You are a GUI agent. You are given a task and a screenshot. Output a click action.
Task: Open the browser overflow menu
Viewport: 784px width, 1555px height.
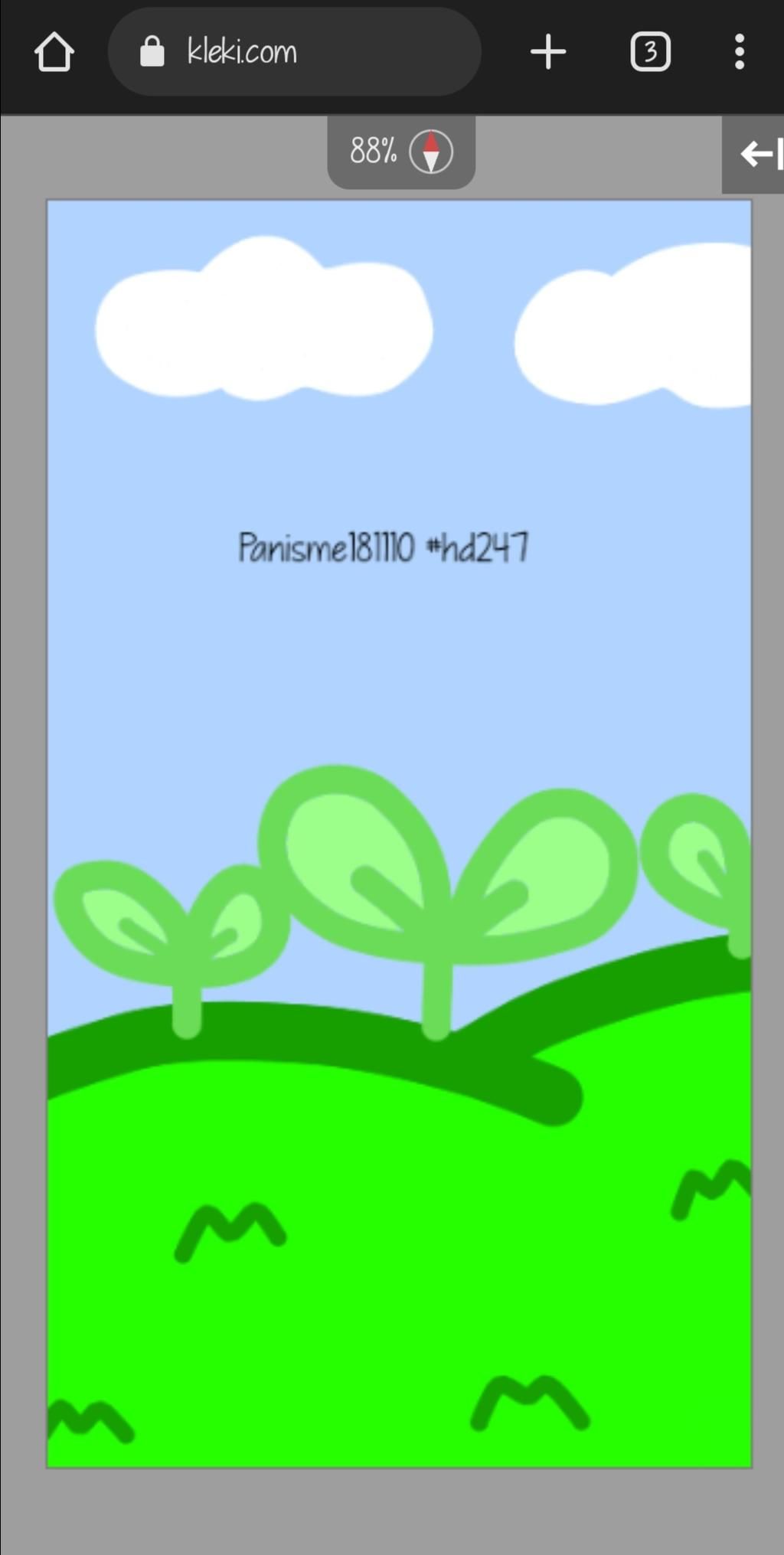pyautogui.click(x=739, y=52)
